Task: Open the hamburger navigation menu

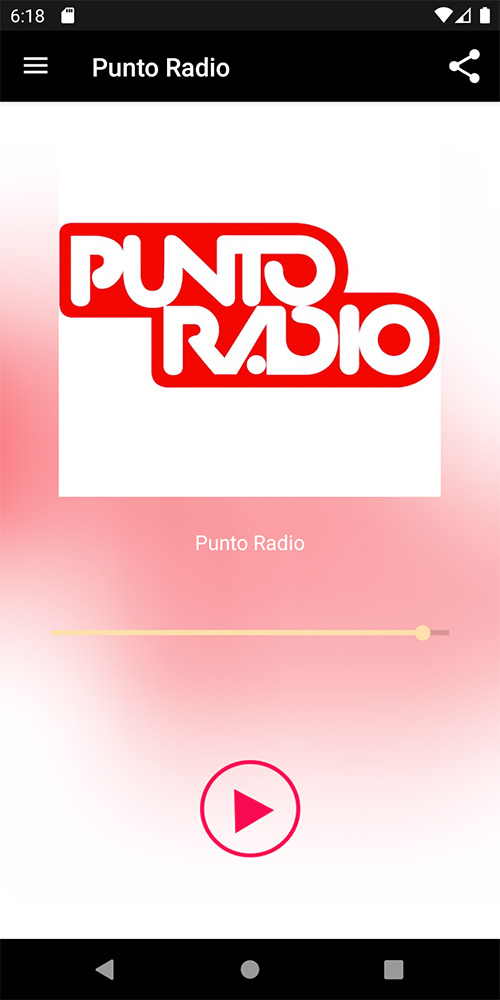Action: pos(36,66)
